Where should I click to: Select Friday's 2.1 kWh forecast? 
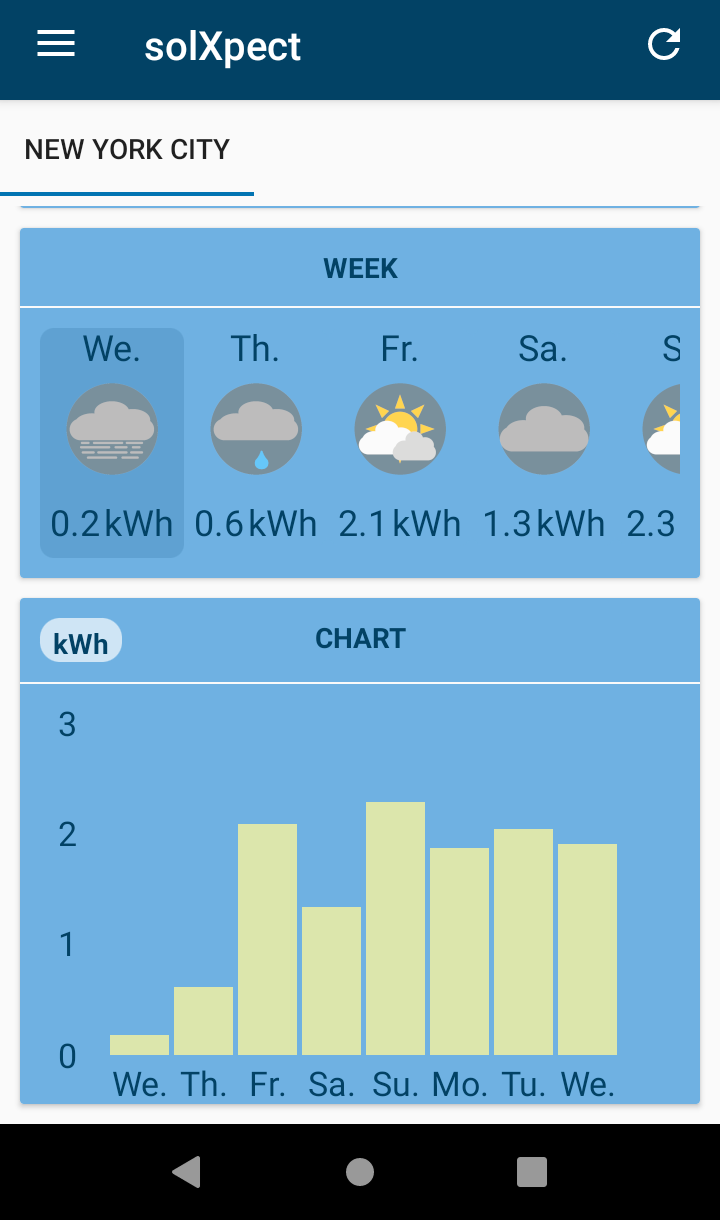tap(400, 442)
